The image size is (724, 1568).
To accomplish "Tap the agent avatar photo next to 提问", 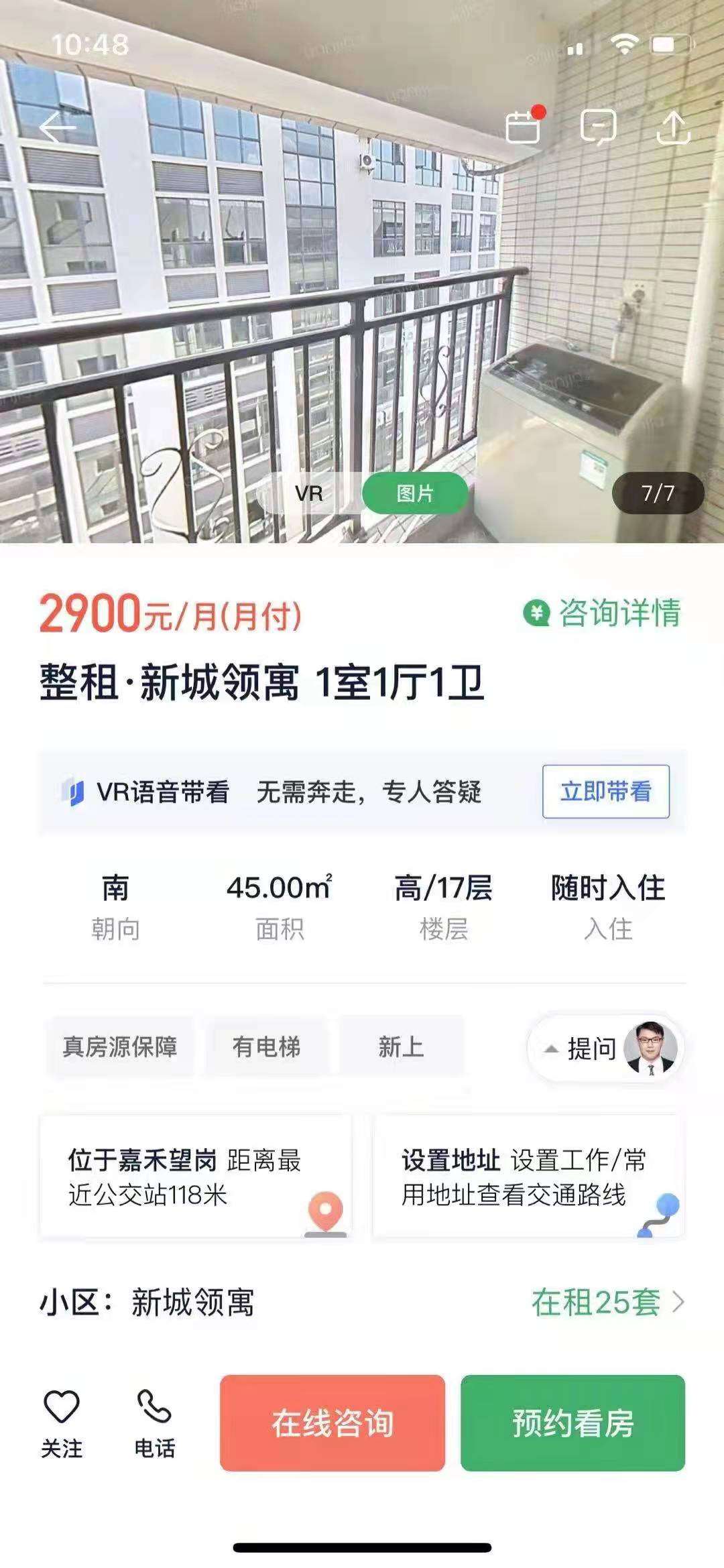I will pyautogui.click(x=650, y=1047).
